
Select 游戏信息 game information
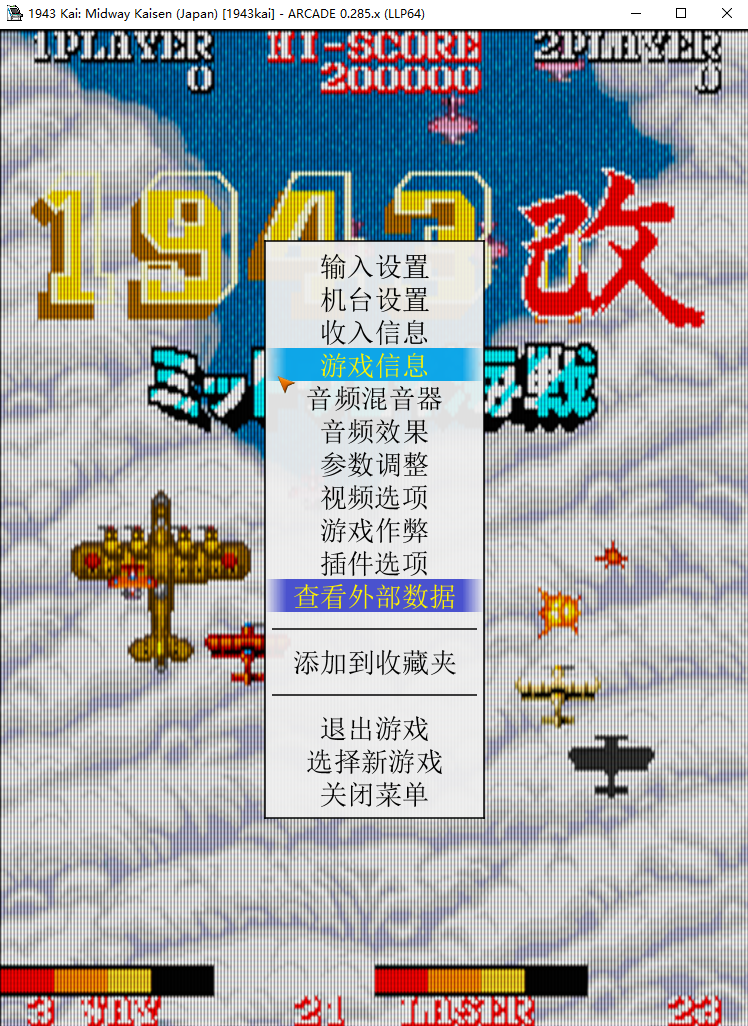pos(374,365)
